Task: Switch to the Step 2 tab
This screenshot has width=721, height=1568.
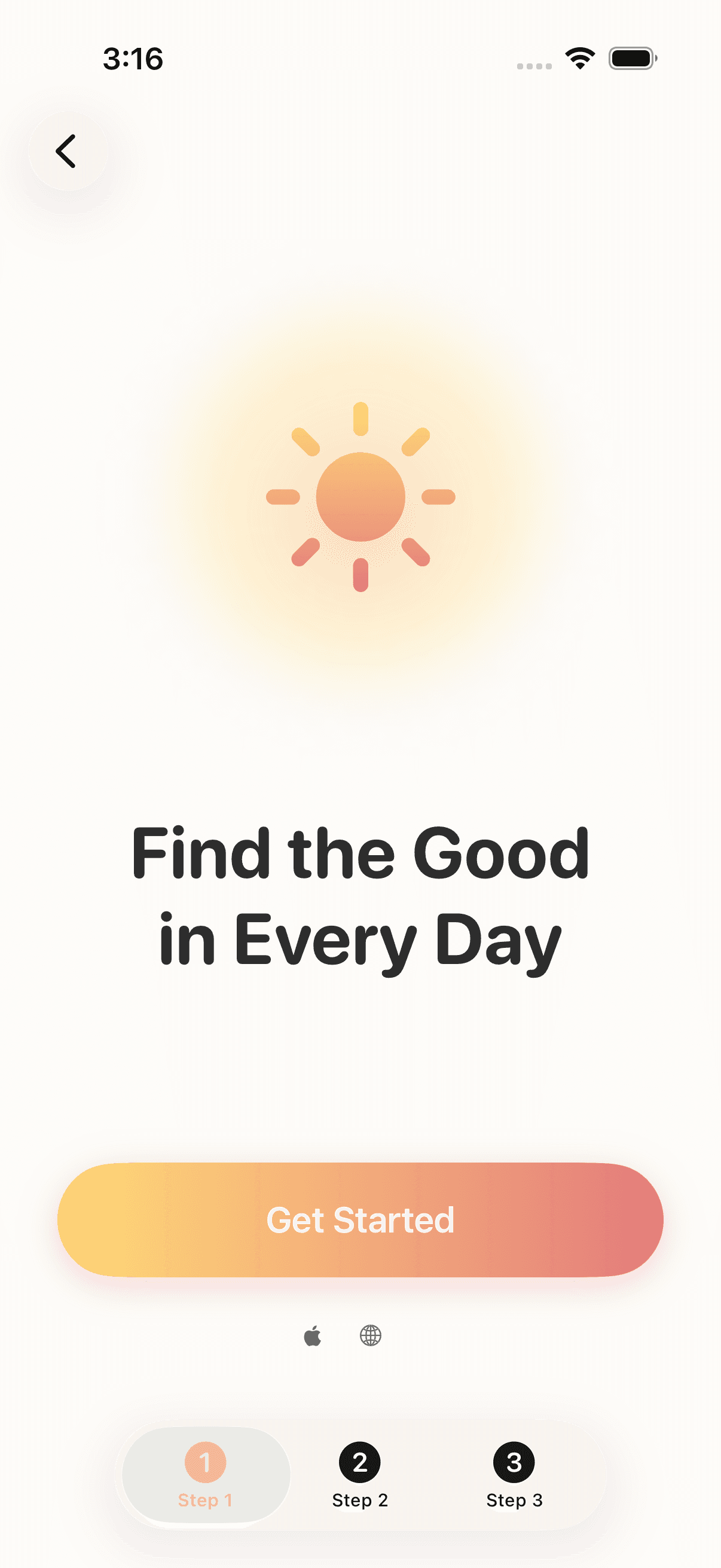Action: [x=359, y=1474]
